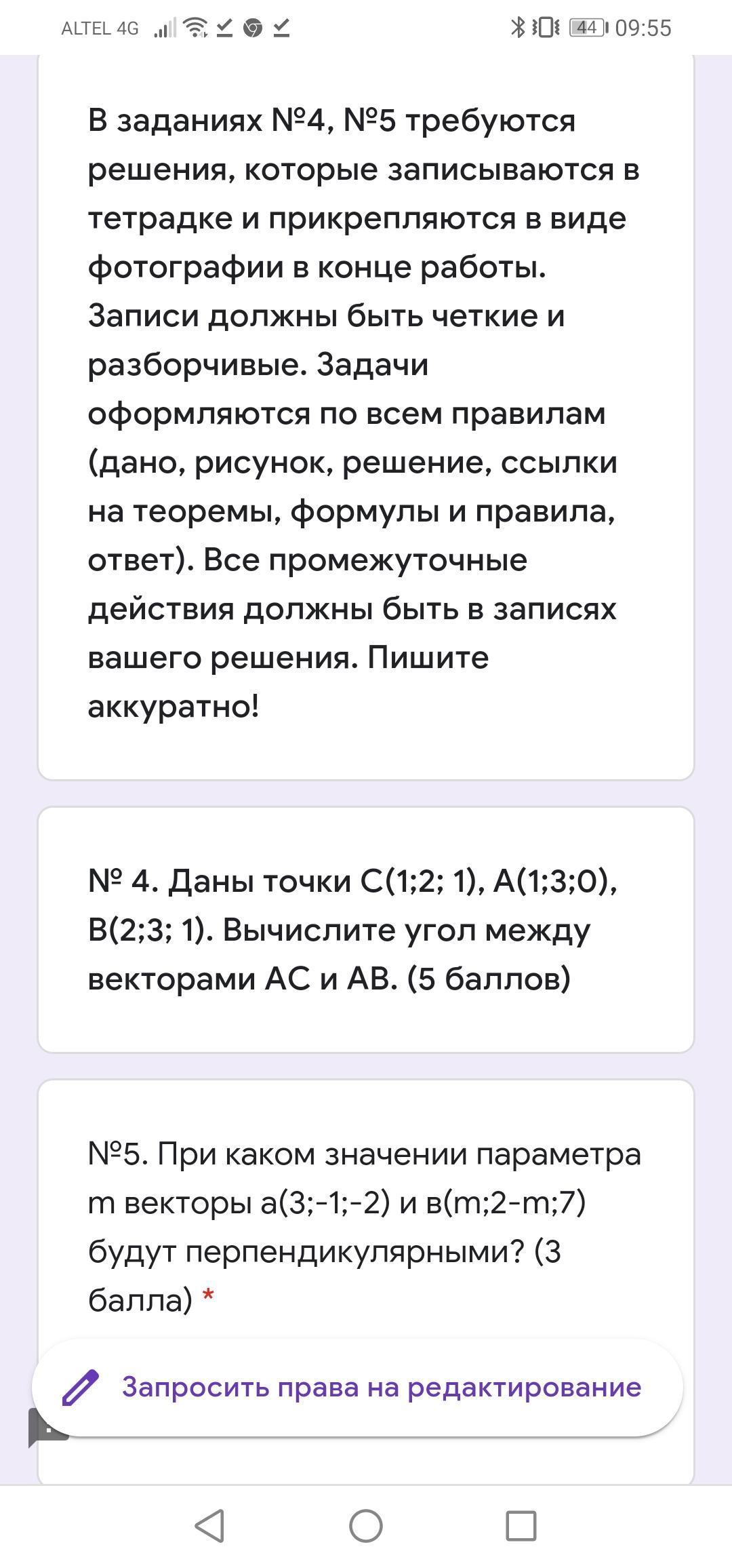Open recent apps overview
Image resolution: width=732 pixels, height=1568 pixels.
click(521, 1526)
